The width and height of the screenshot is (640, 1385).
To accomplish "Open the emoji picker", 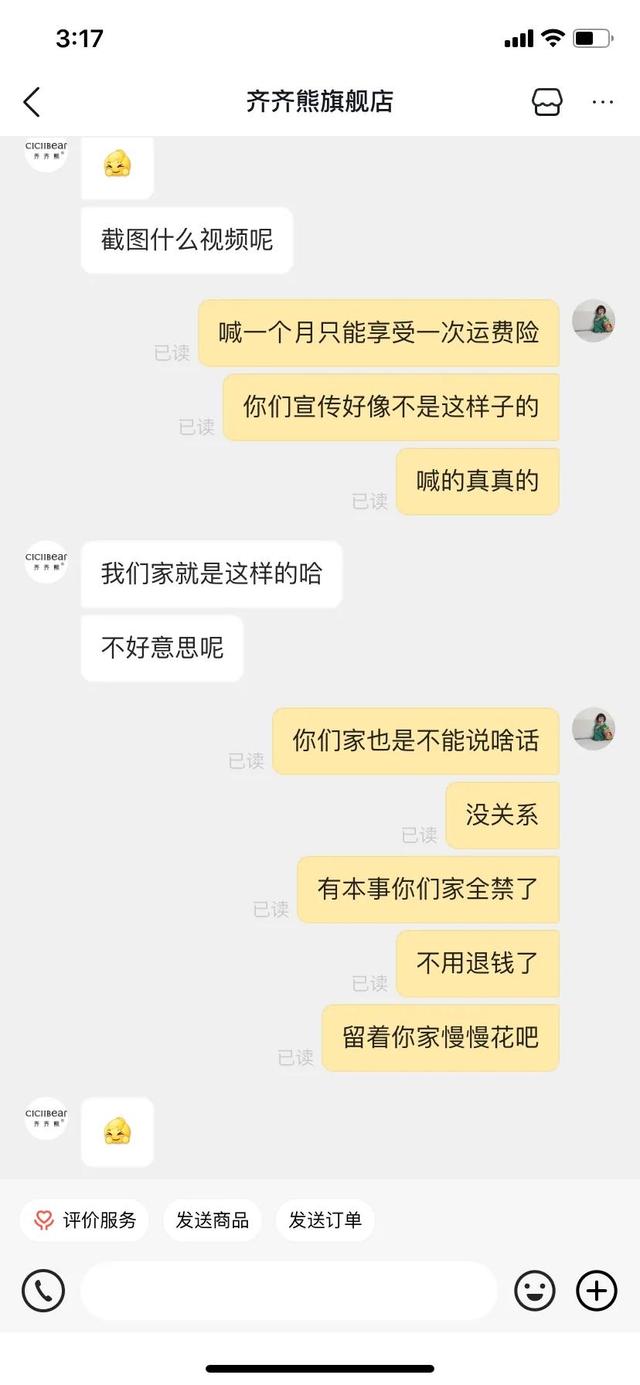I will point(535,1291).
